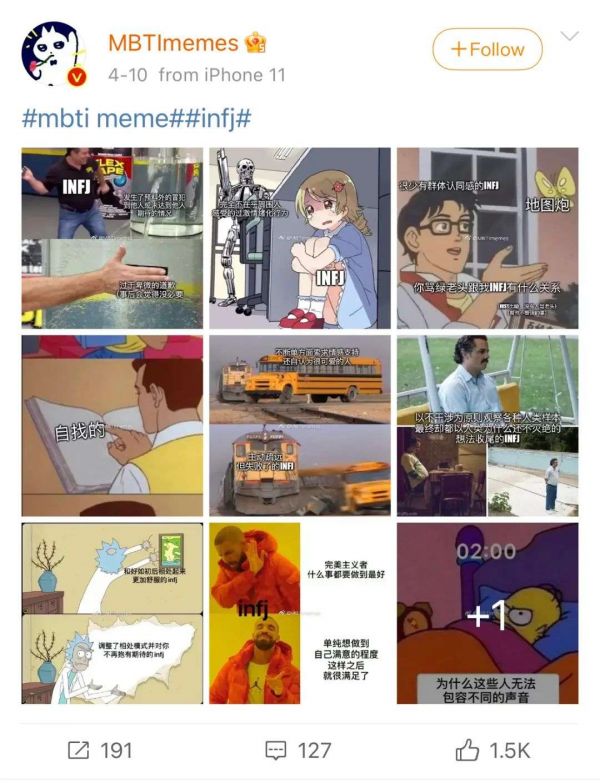Open the man sitting on swing meme
This screenshot has width=600, height=783.
pyautogui.click(x=487, y=425)
